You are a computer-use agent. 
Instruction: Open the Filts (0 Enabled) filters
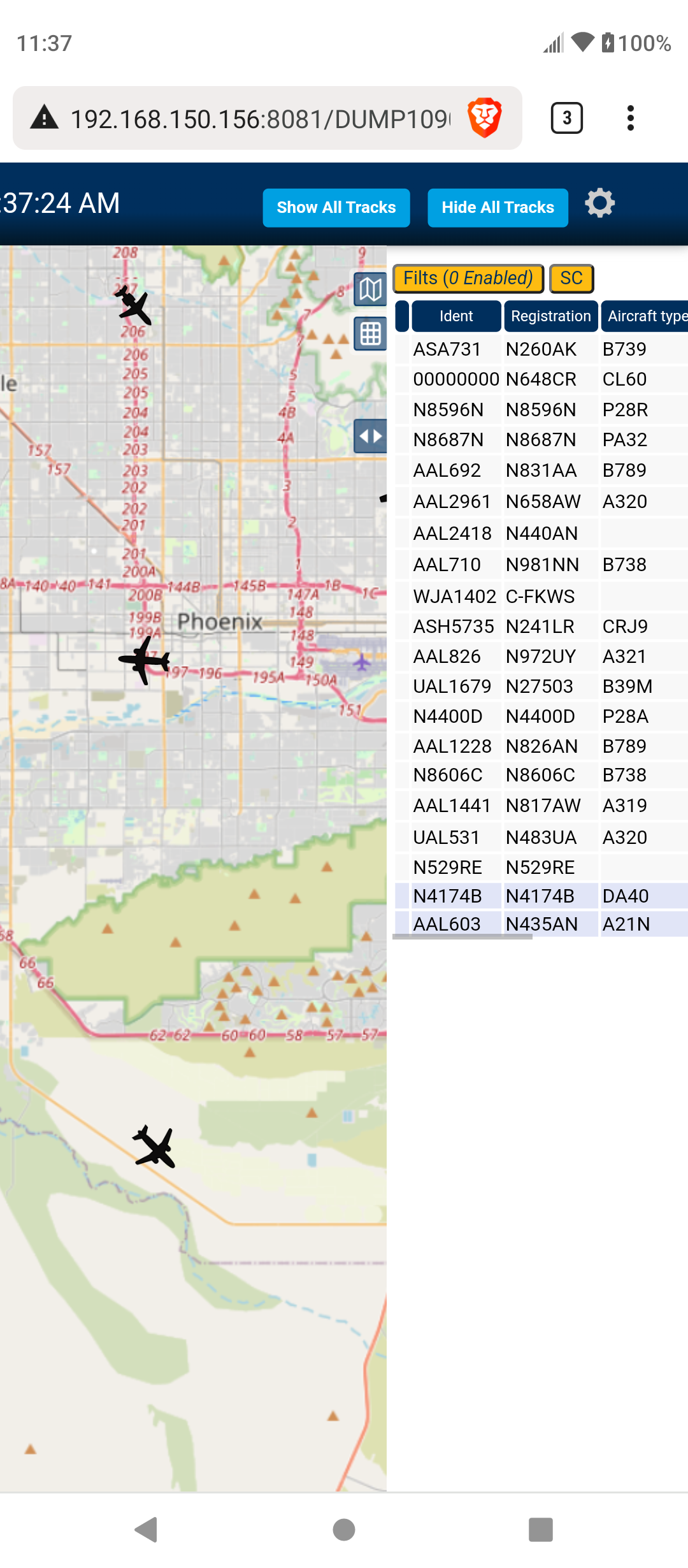468,279
